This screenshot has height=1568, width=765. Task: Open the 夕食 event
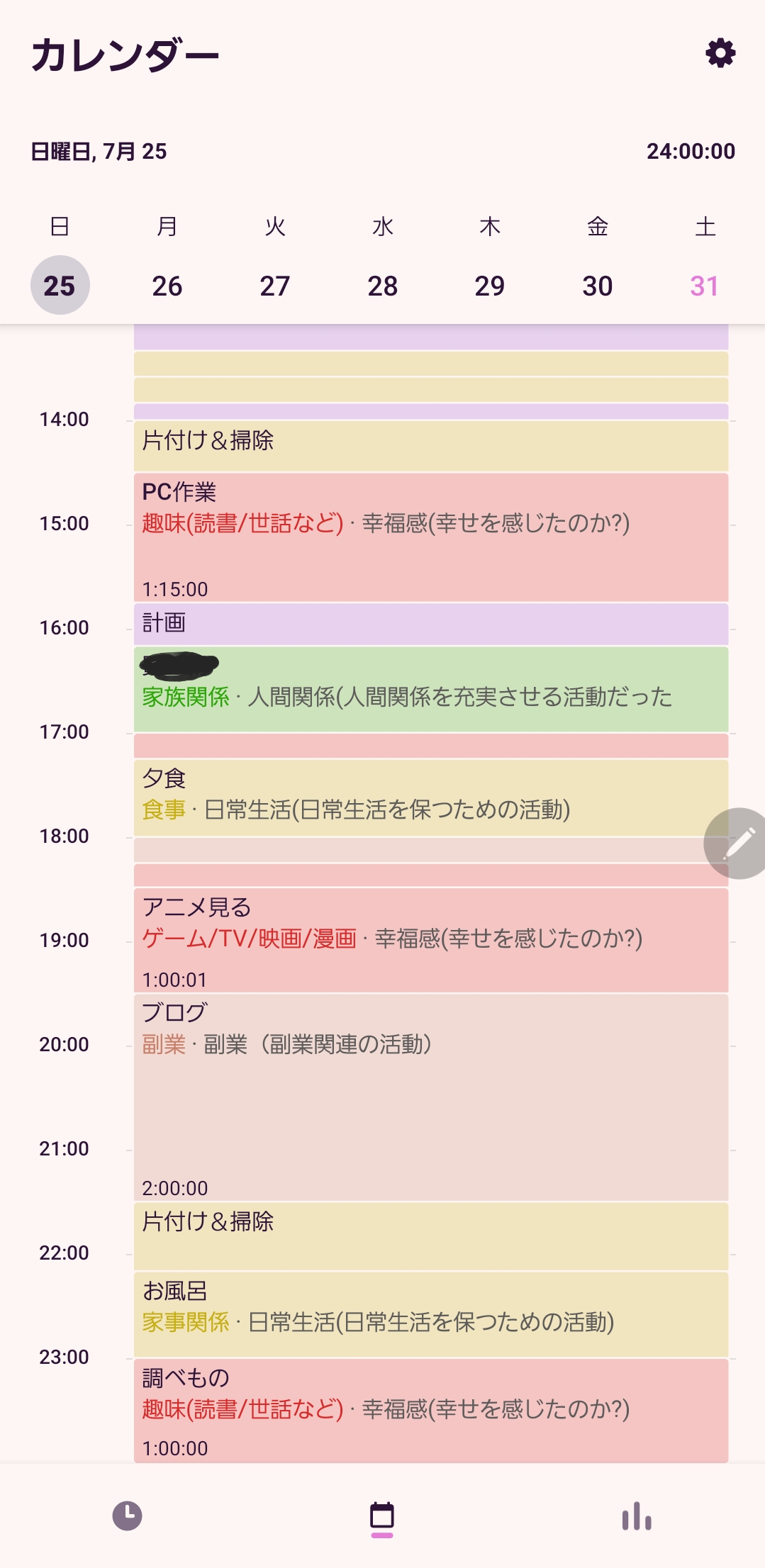pos(431,798)
